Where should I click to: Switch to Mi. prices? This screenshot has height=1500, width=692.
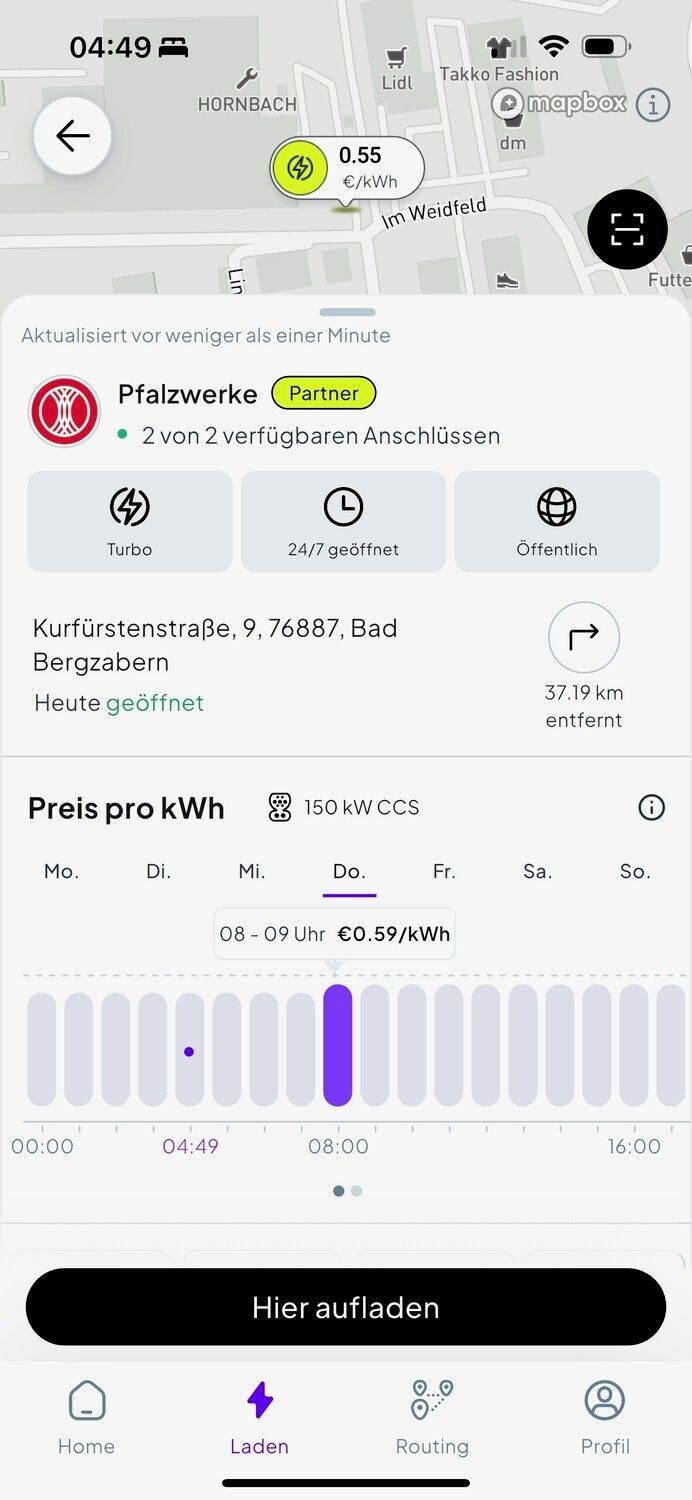tap(252, 872)
